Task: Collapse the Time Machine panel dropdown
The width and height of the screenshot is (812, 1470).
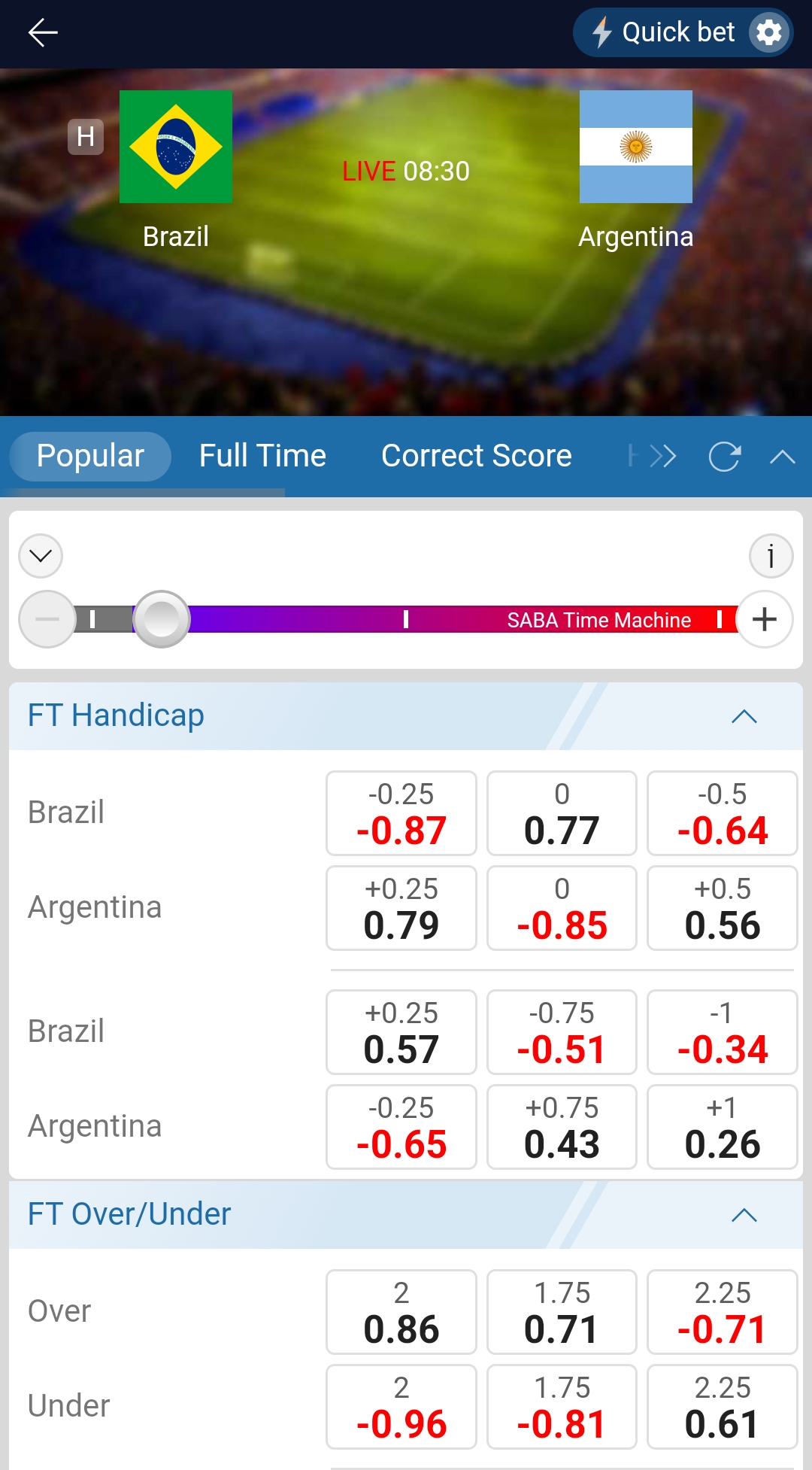Action: (41, 556)
